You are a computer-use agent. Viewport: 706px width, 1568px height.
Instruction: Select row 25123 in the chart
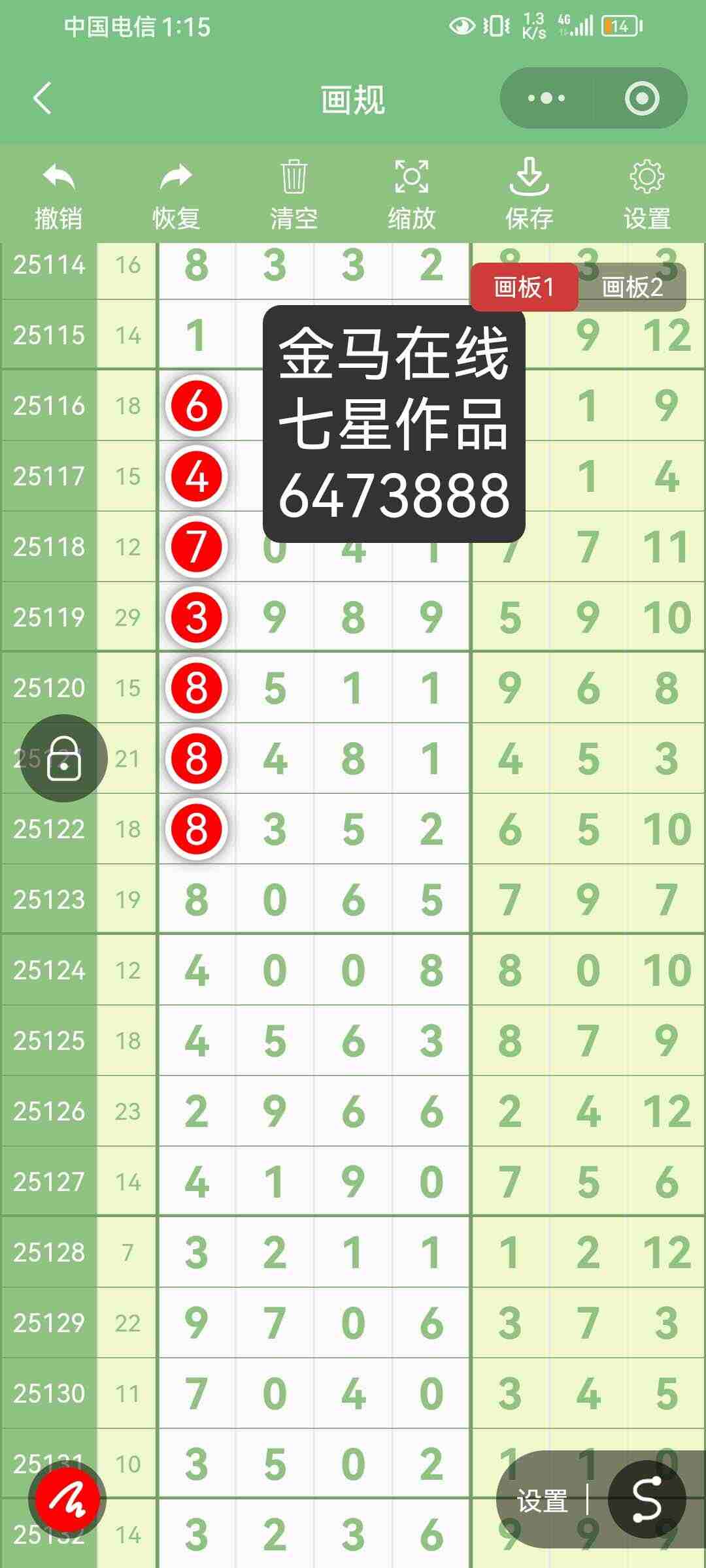click(49, 899)
